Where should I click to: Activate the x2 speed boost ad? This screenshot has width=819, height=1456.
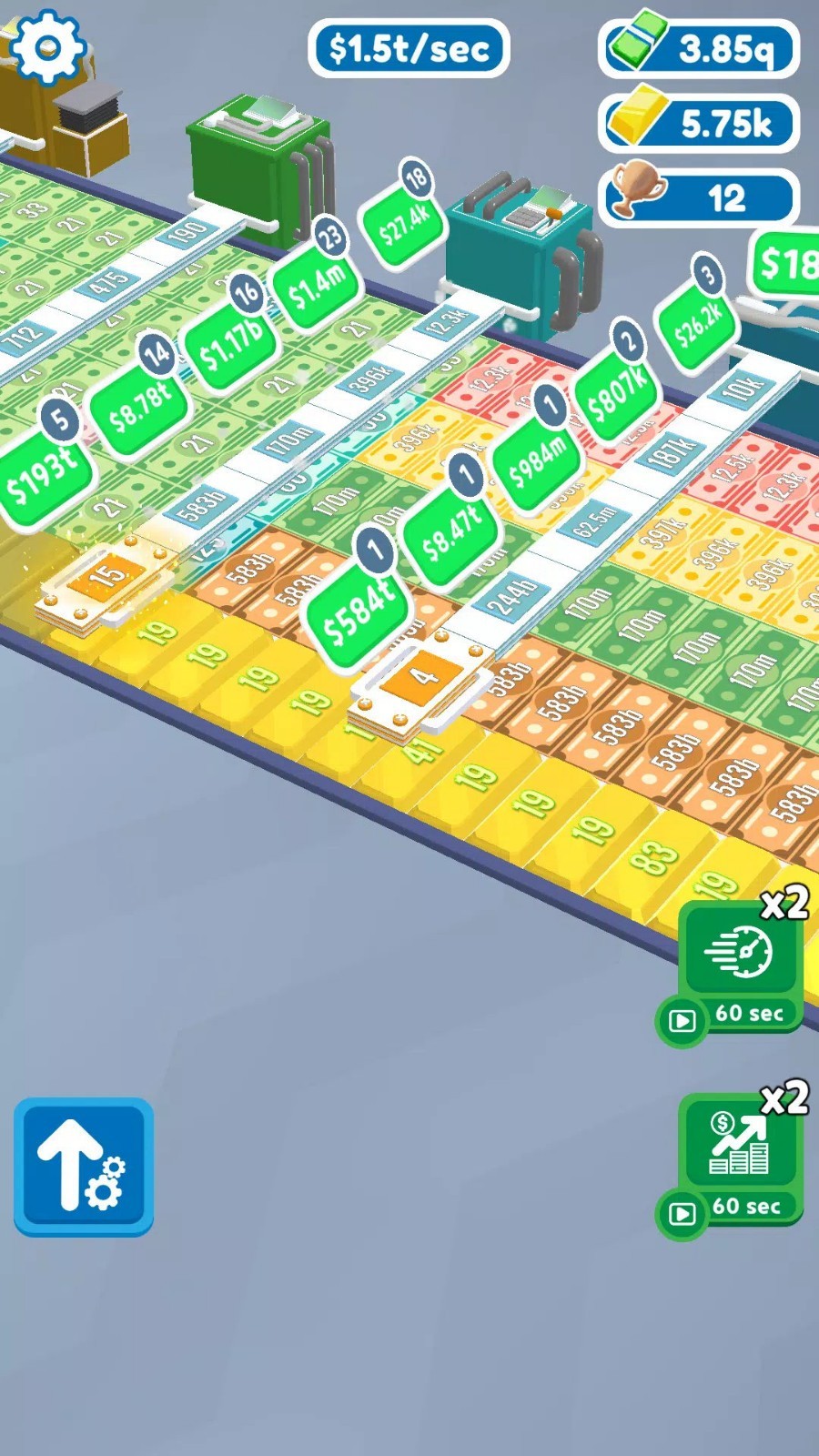[742, 966]
